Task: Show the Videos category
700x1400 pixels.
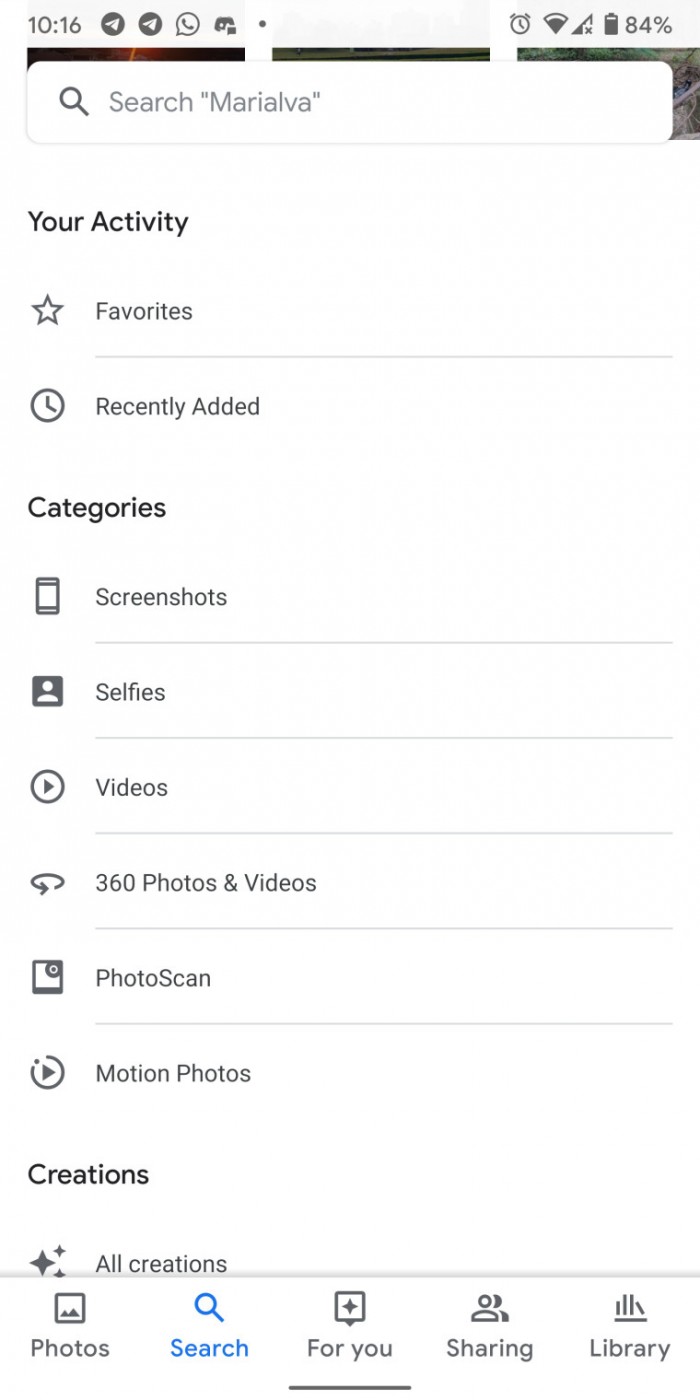Action: click(x=131, y=788)
